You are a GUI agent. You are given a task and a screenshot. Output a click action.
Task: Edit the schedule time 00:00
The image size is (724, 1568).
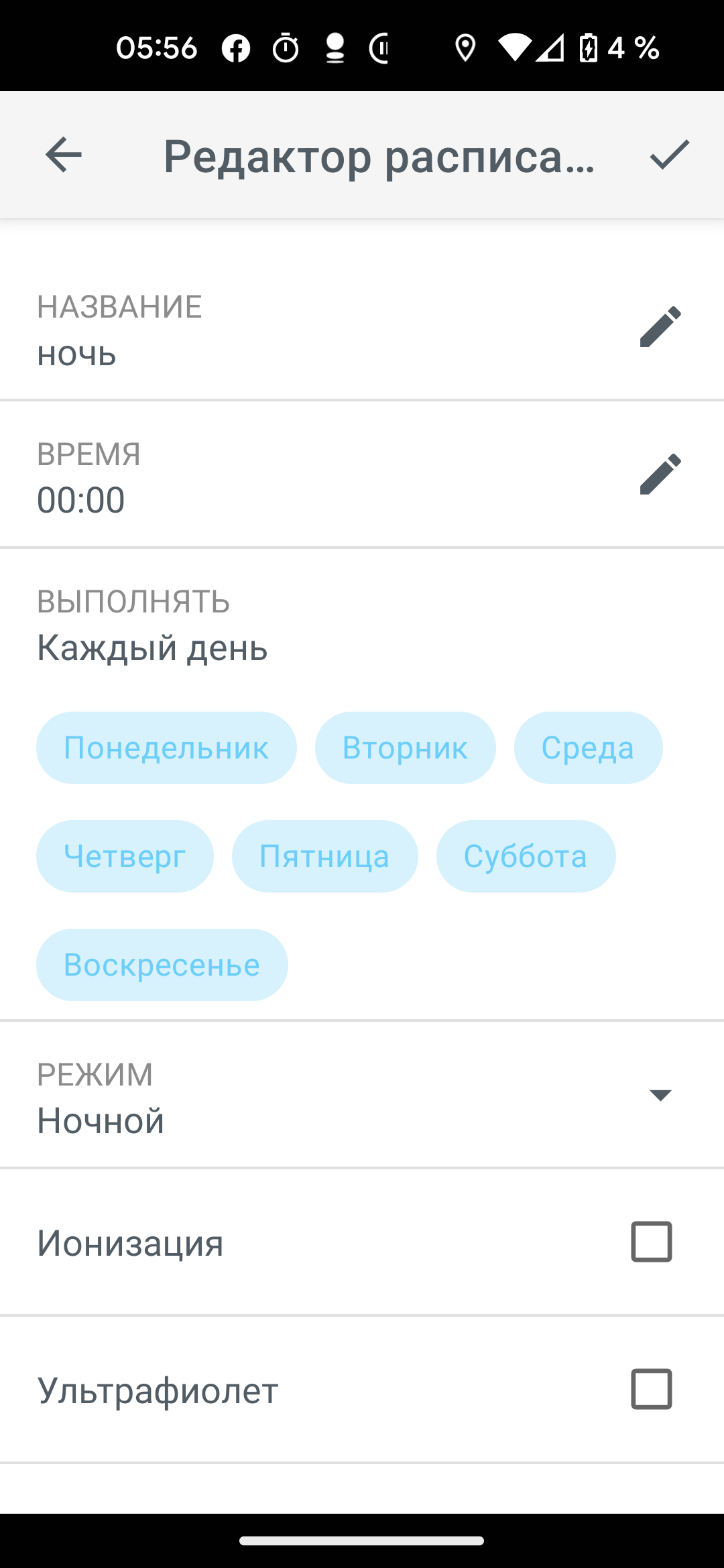pos(660,474)
